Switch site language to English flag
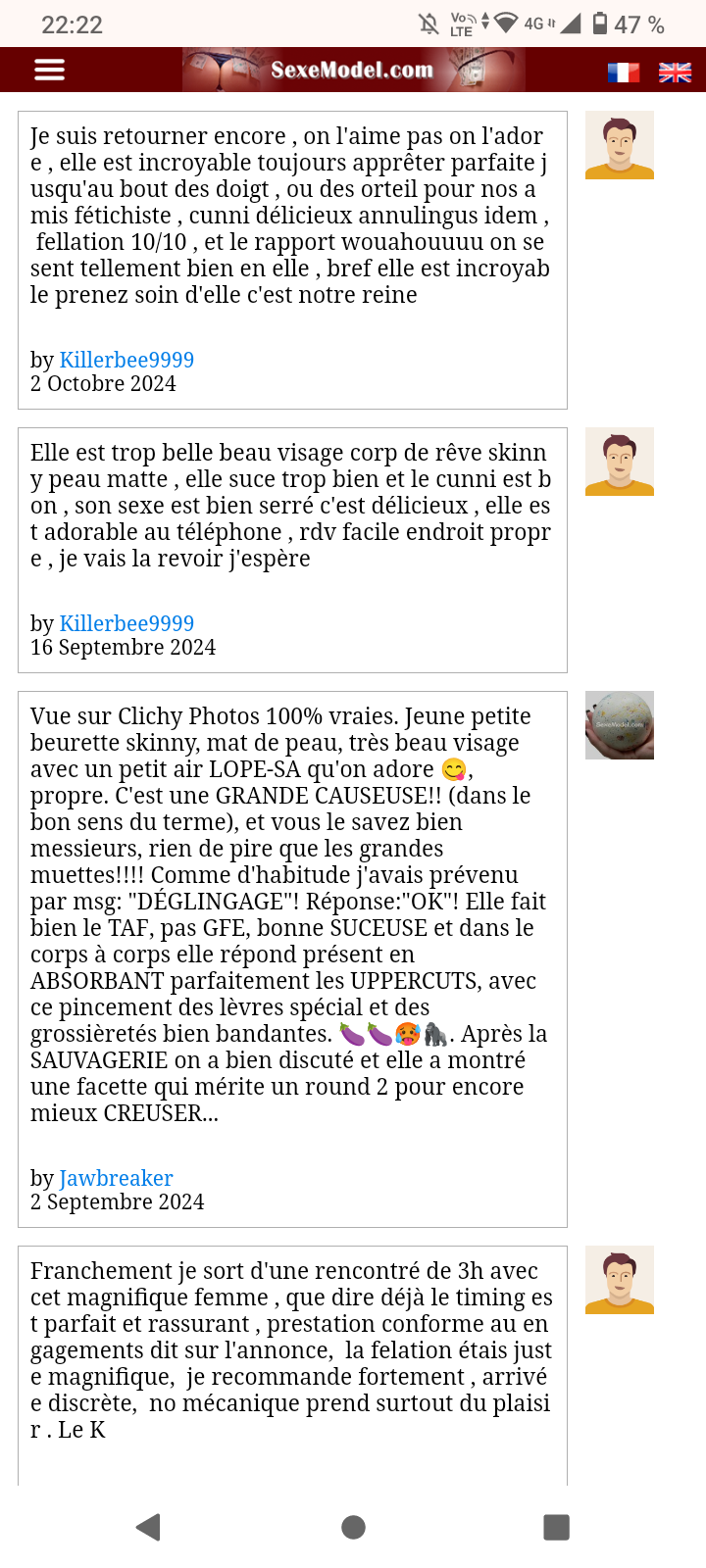706x1568 pixels. pos(675,72)
